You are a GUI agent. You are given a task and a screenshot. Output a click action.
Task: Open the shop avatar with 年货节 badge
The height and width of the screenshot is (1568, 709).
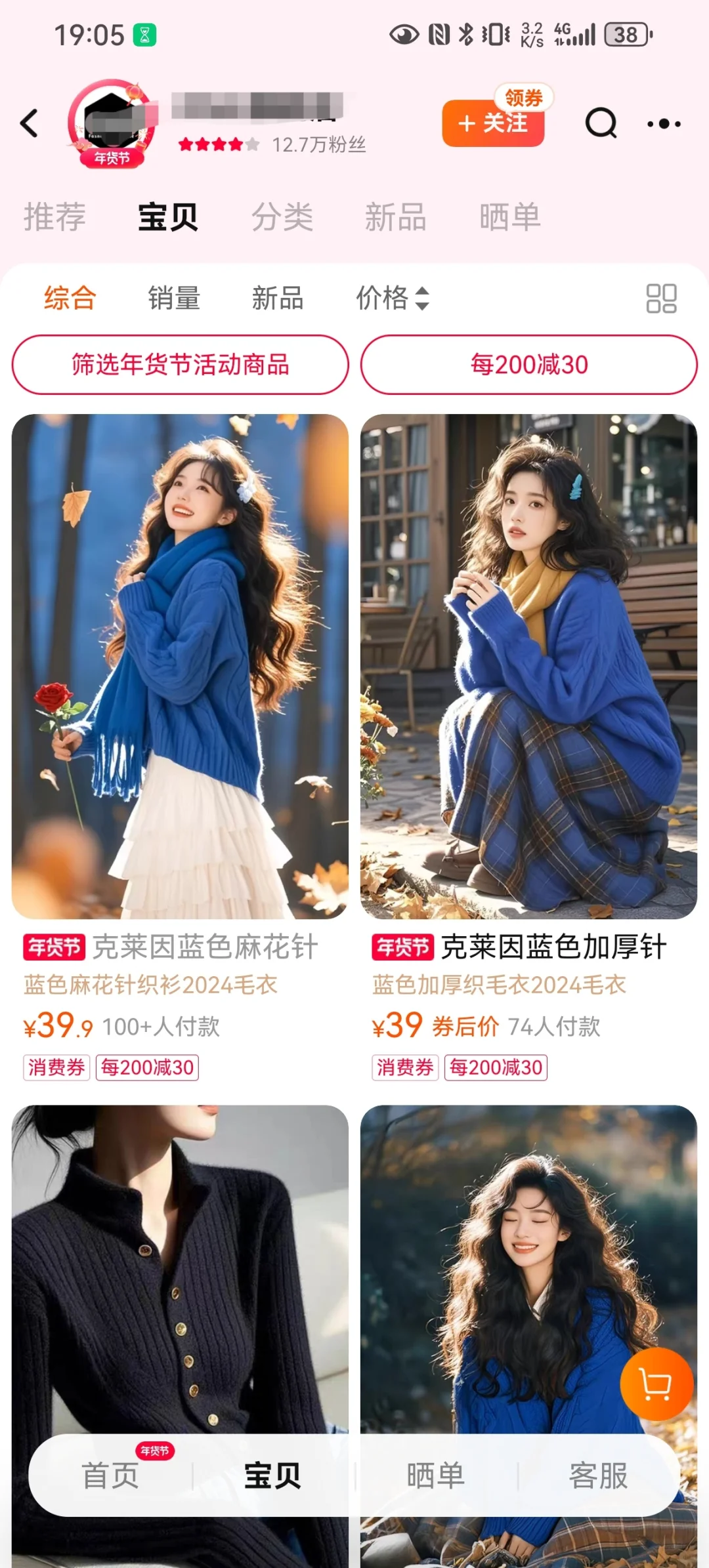(112, 123)
